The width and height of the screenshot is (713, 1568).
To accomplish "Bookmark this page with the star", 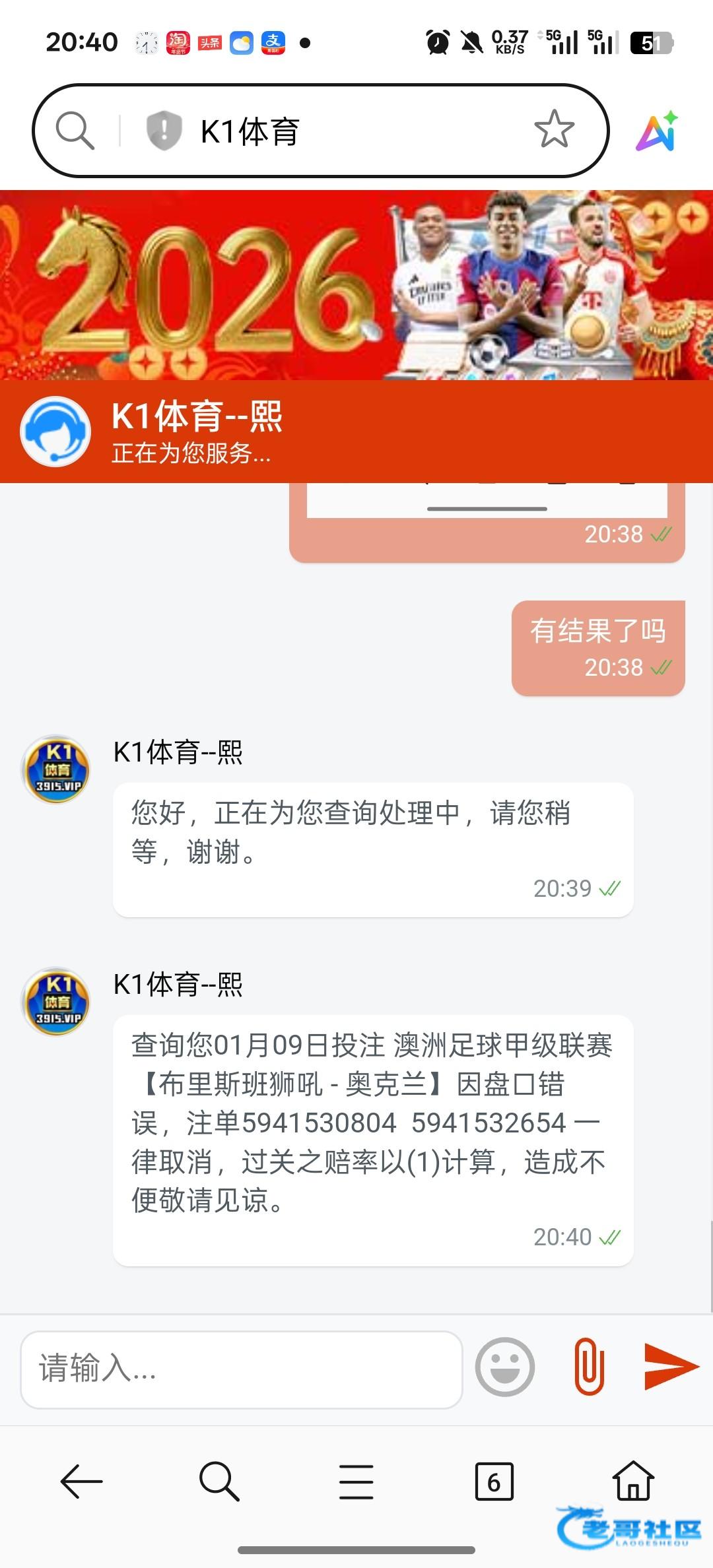I will point(554,129).
